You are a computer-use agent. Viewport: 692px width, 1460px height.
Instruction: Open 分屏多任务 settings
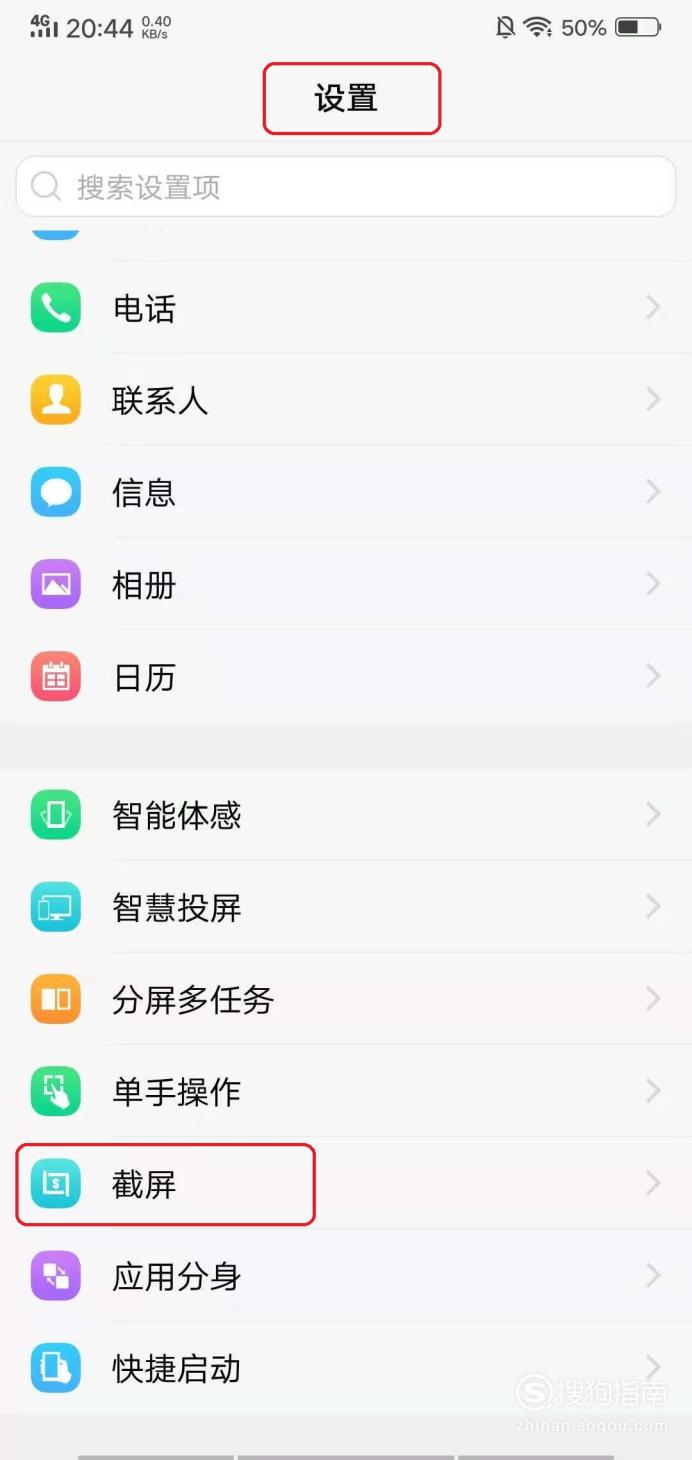[x=346, y=999]
